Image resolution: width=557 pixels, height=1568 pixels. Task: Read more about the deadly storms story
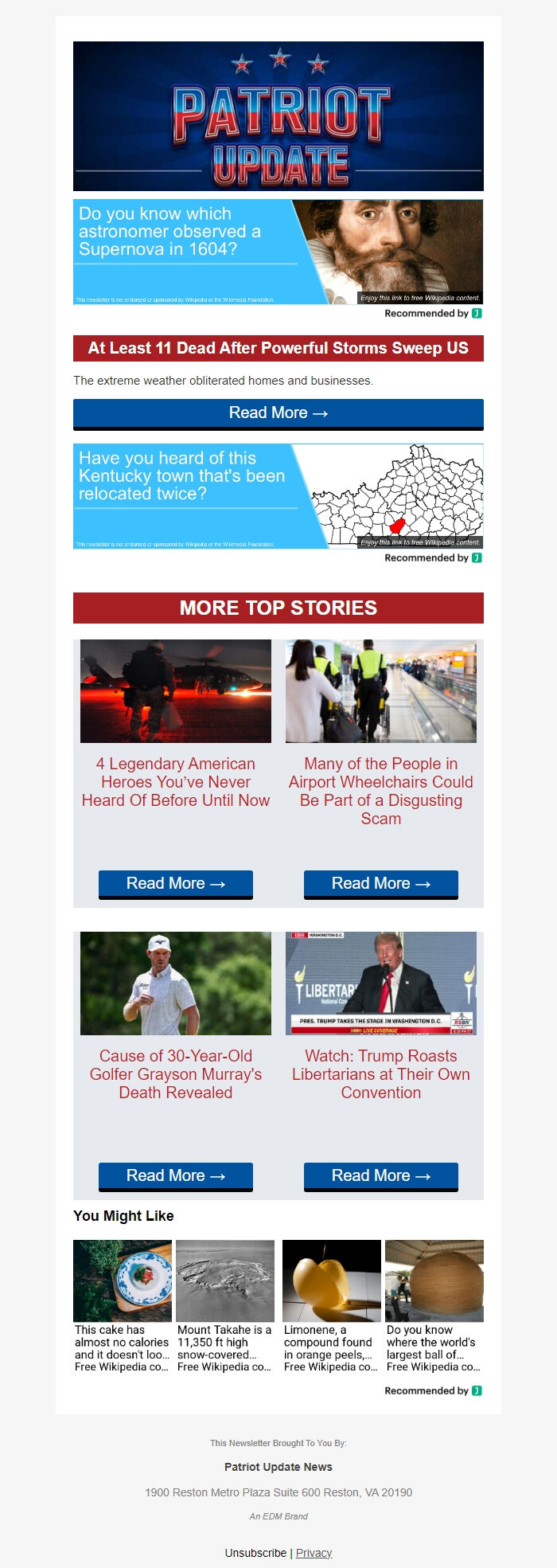tap(278, 413)
